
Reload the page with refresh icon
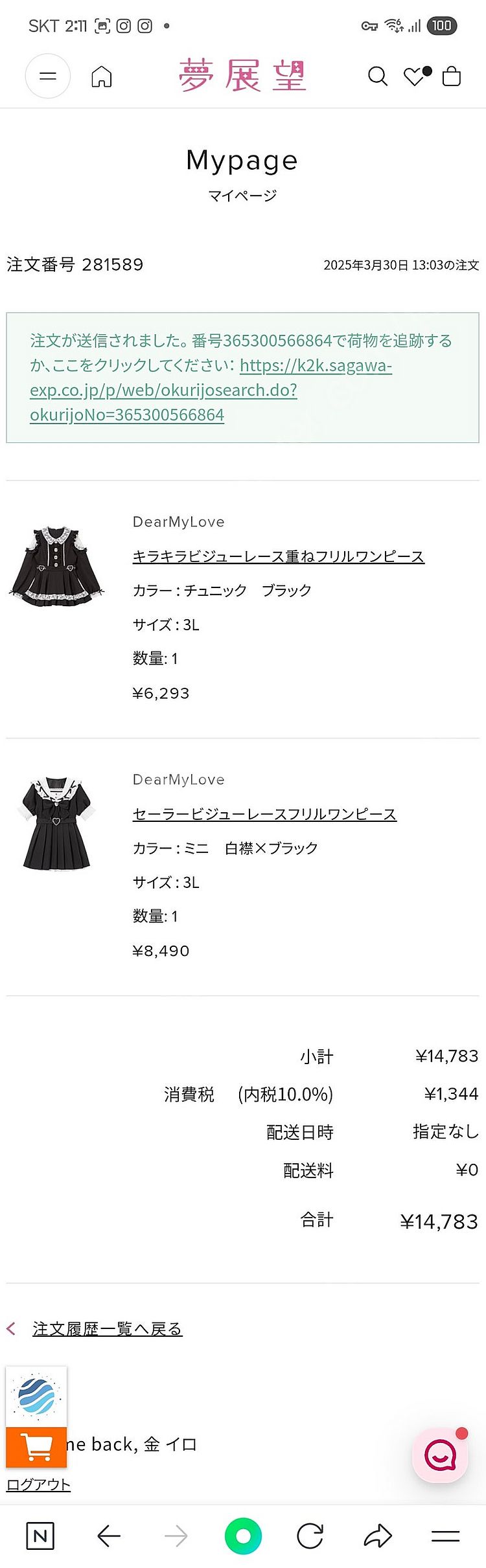[310, 1536]
